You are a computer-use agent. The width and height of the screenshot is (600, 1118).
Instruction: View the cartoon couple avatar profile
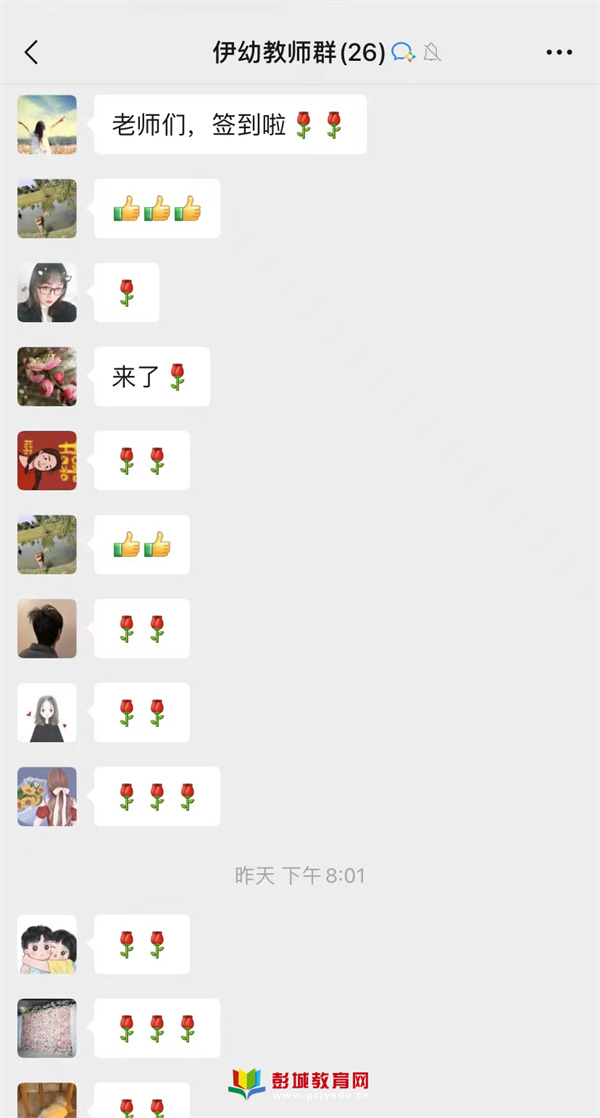pyautogui.click(x=47, y=944)
